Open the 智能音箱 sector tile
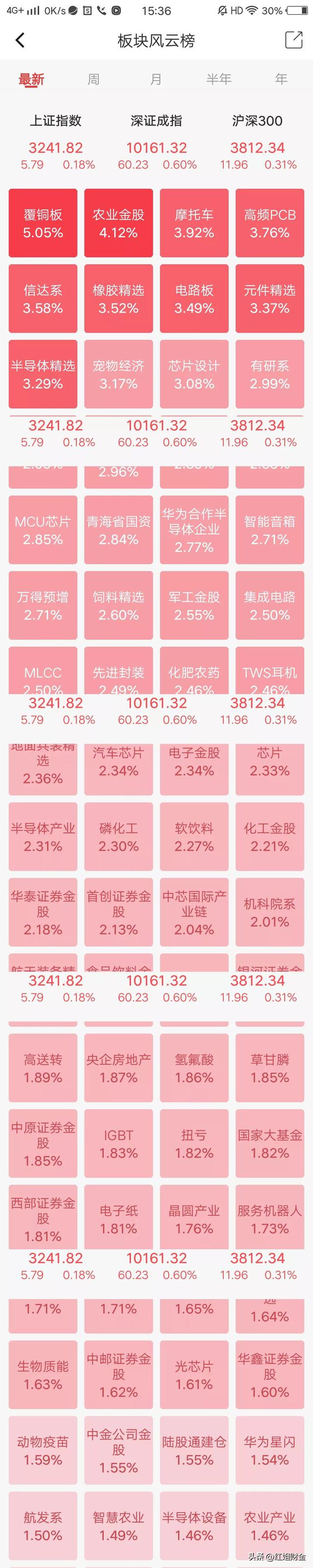Screen dimensions: 313x1568 (x=270, y=530)
